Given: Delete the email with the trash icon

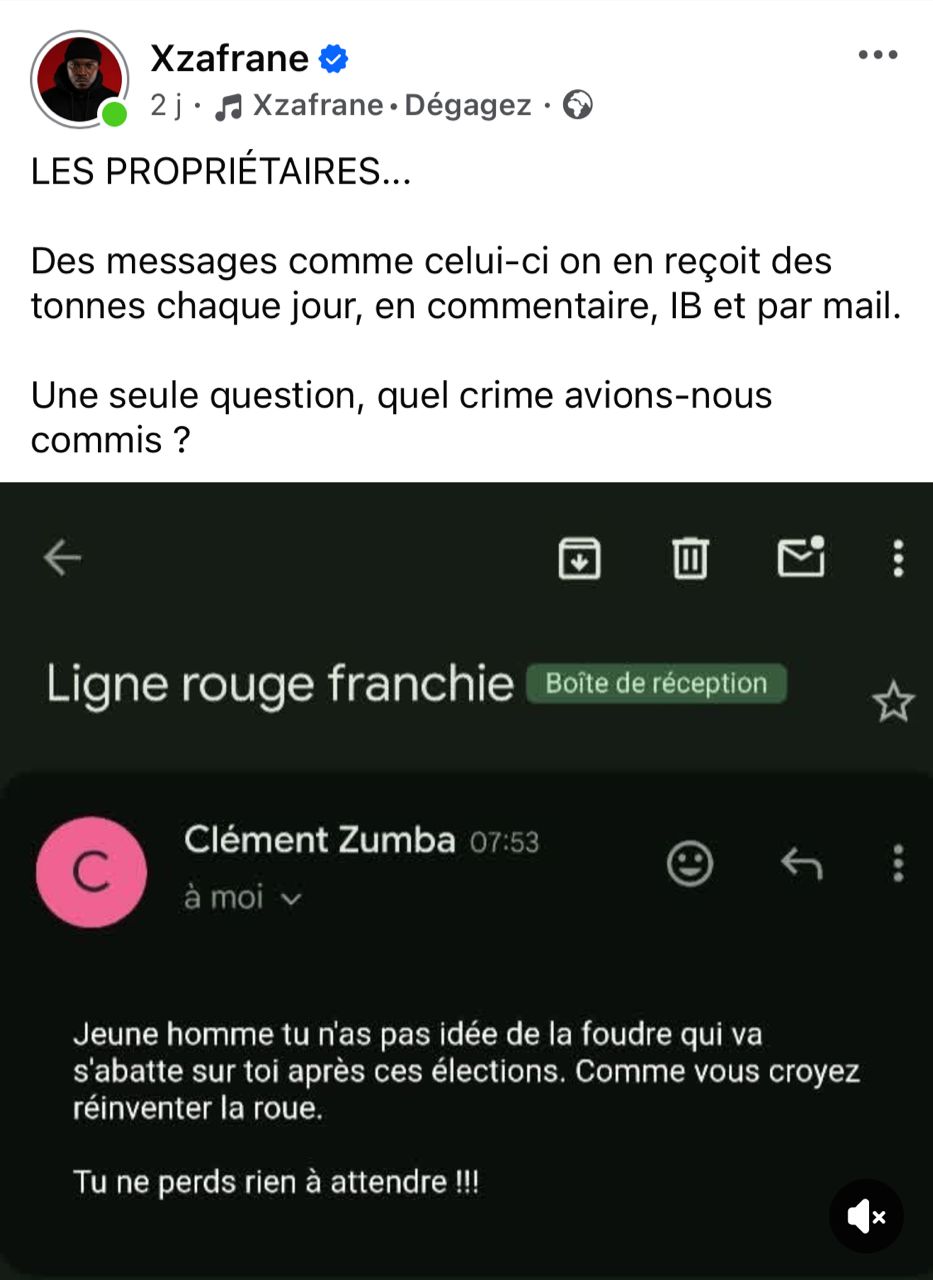Looking at the screenshot, I should point(689,558).
